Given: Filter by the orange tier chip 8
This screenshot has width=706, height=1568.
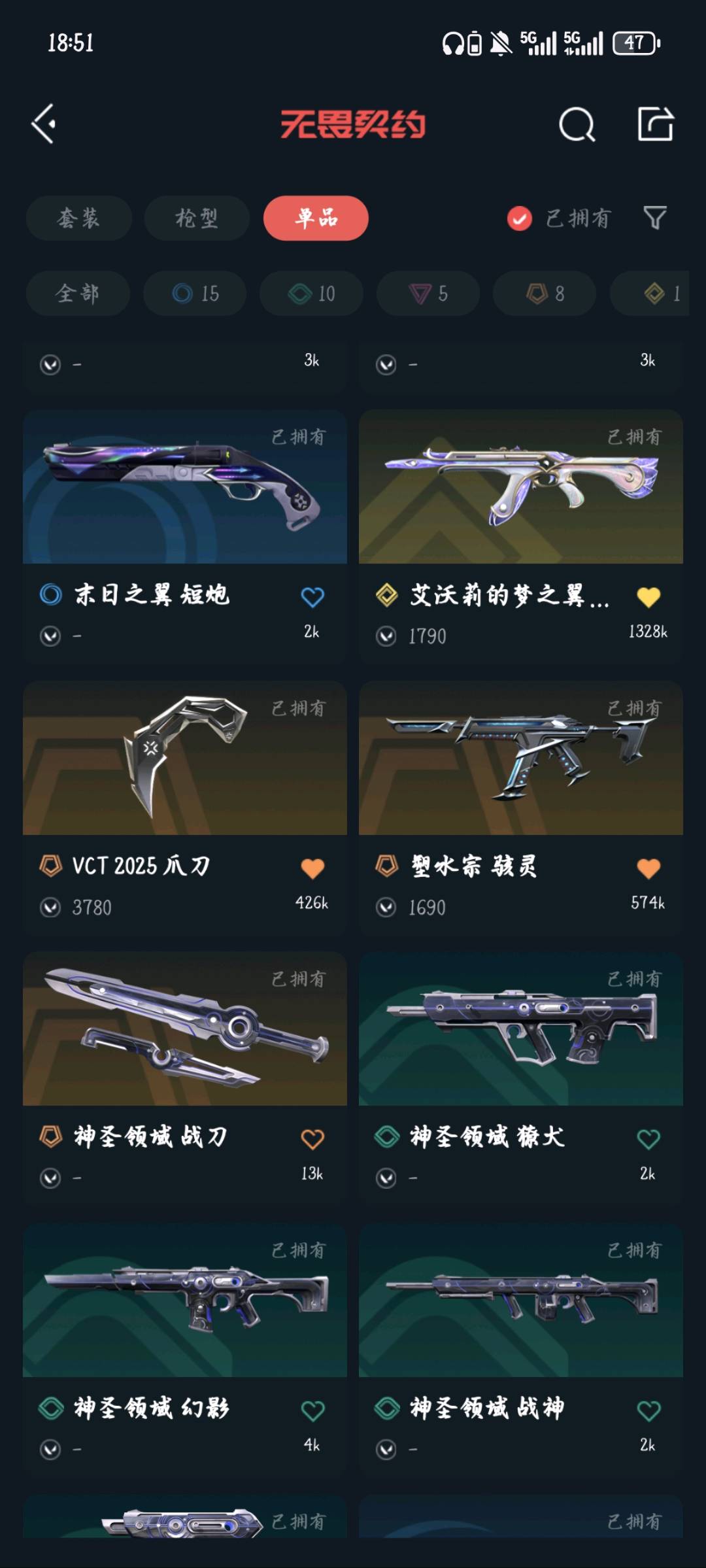Looking at the screenshot, I should (545, 294).
